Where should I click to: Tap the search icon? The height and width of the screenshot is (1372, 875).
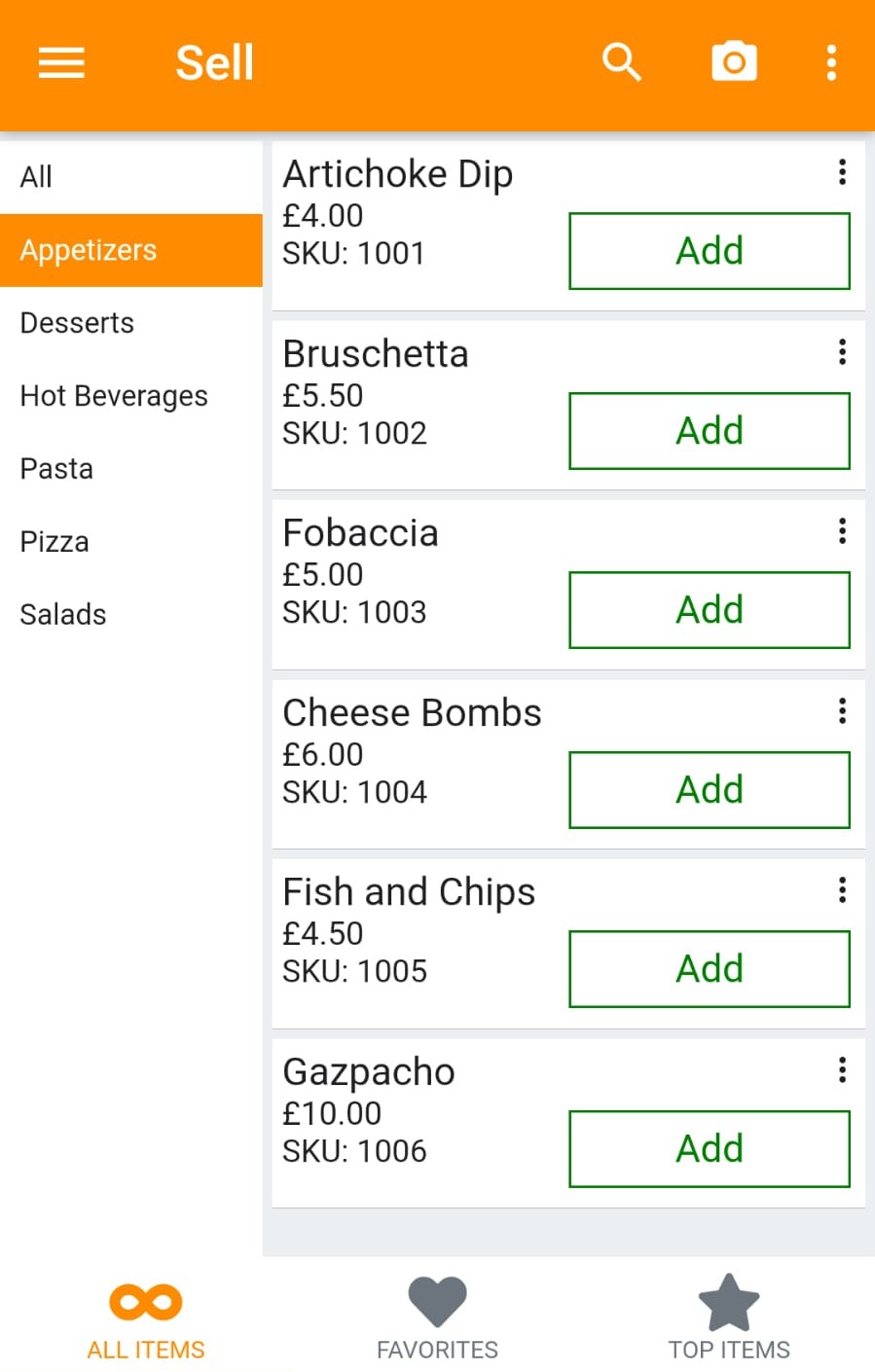coord(622,62)
